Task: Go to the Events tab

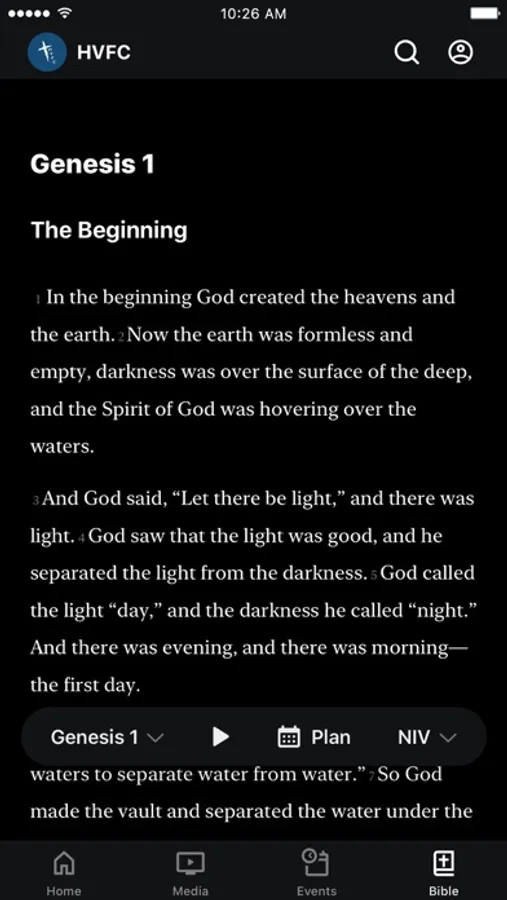Action: (x=316, y=872)
